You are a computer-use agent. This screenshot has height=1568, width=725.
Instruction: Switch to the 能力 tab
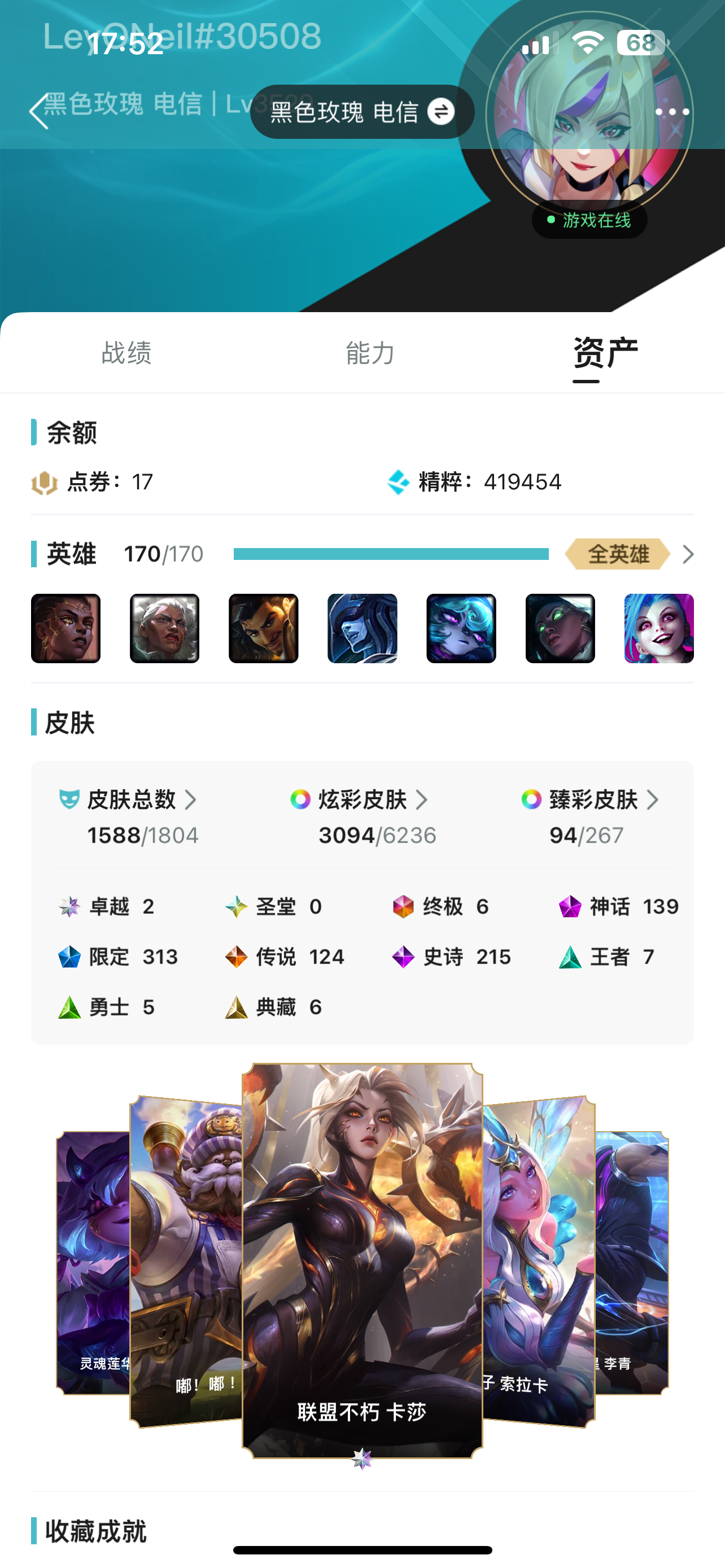[x=370, y=353]
